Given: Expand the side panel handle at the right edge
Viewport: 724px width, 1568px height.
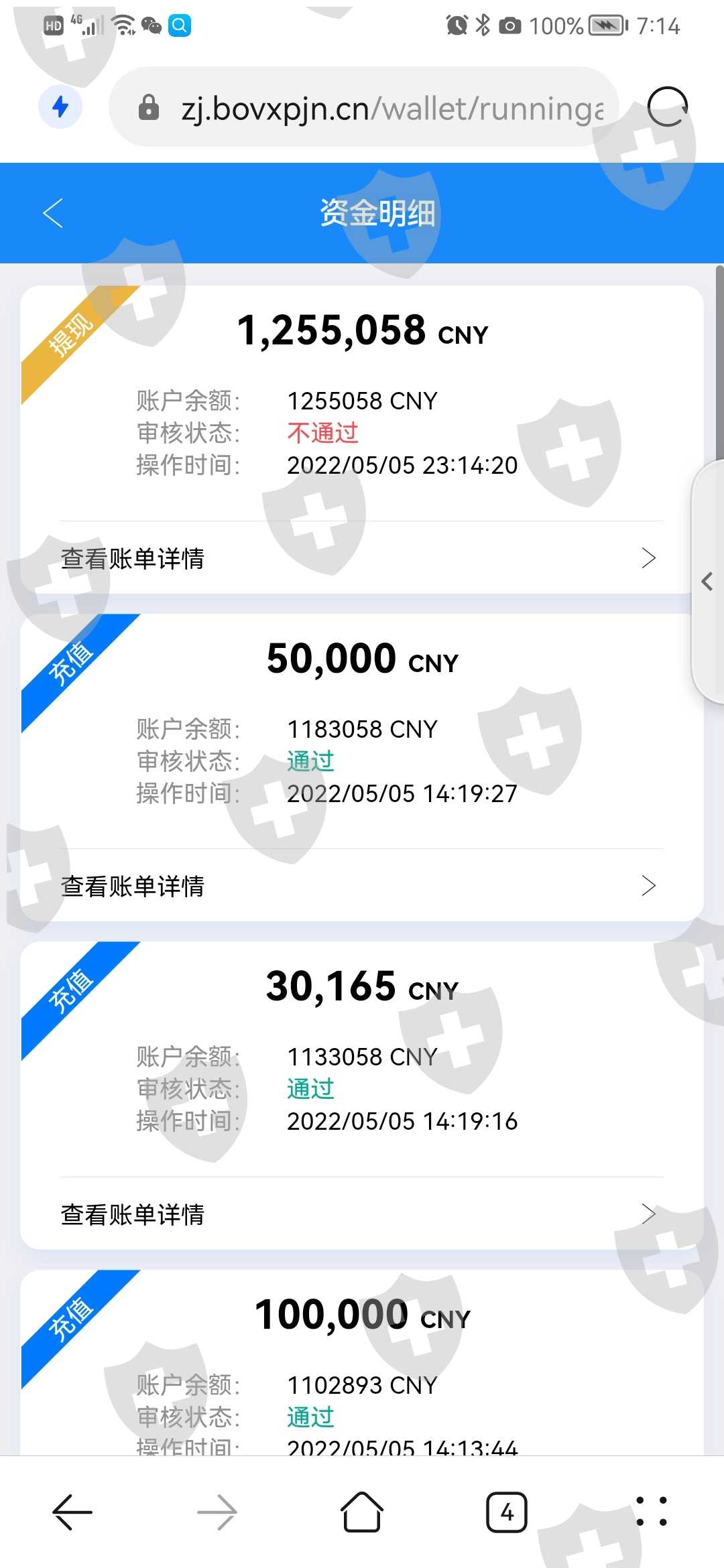Looking at the screenshot, I should [x=707, y=581].
